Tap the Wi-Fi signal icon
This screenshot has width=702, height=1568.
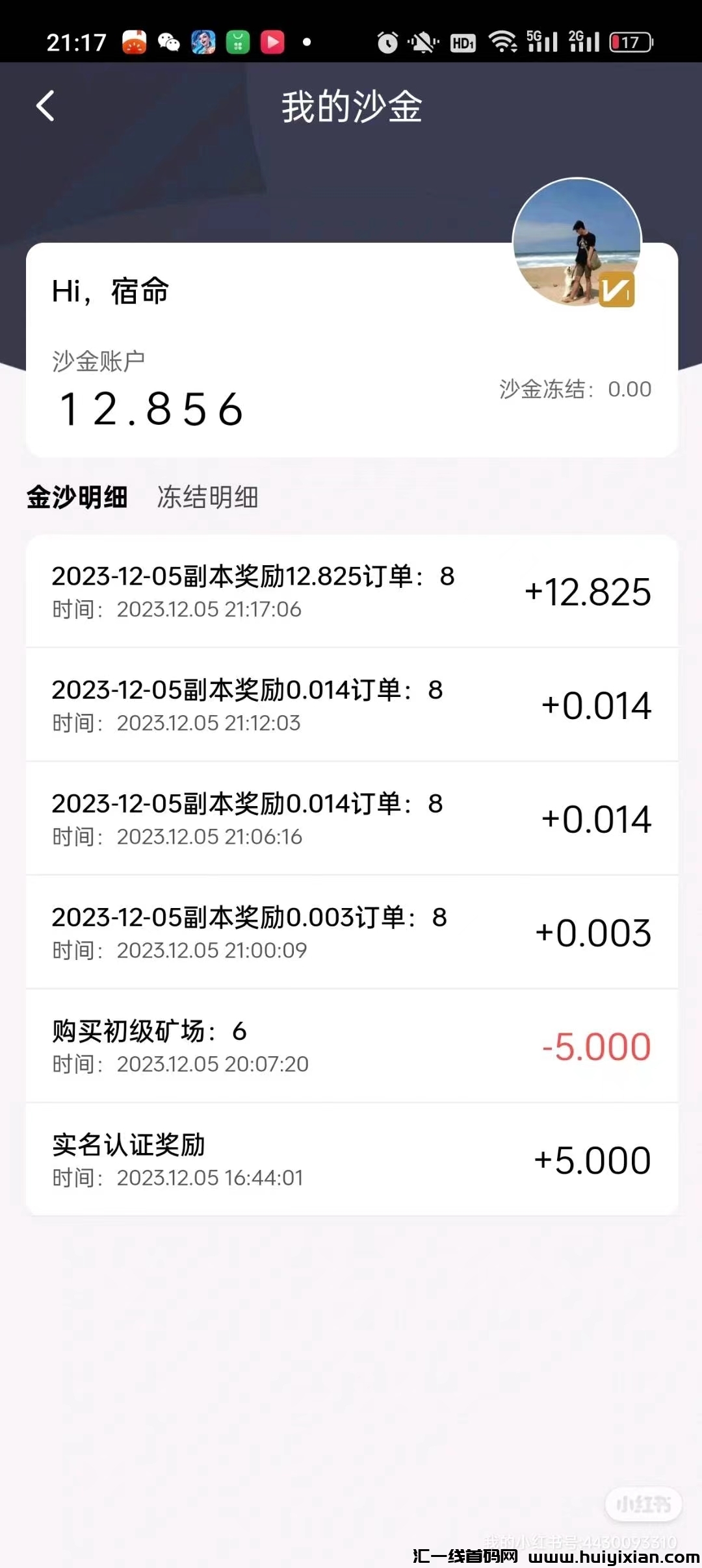pyautogui.click(x=504, y=41)
